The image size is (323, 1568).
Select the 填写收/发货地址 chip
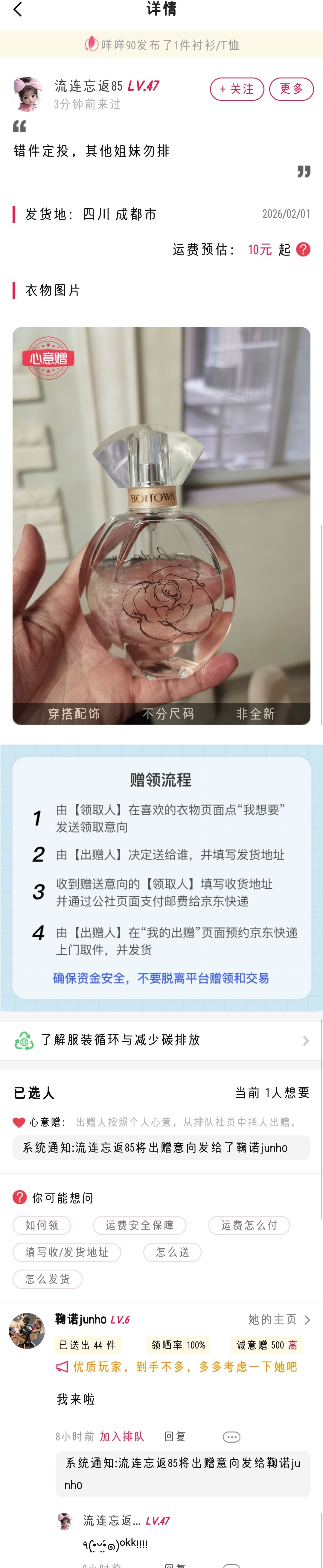67,1252
